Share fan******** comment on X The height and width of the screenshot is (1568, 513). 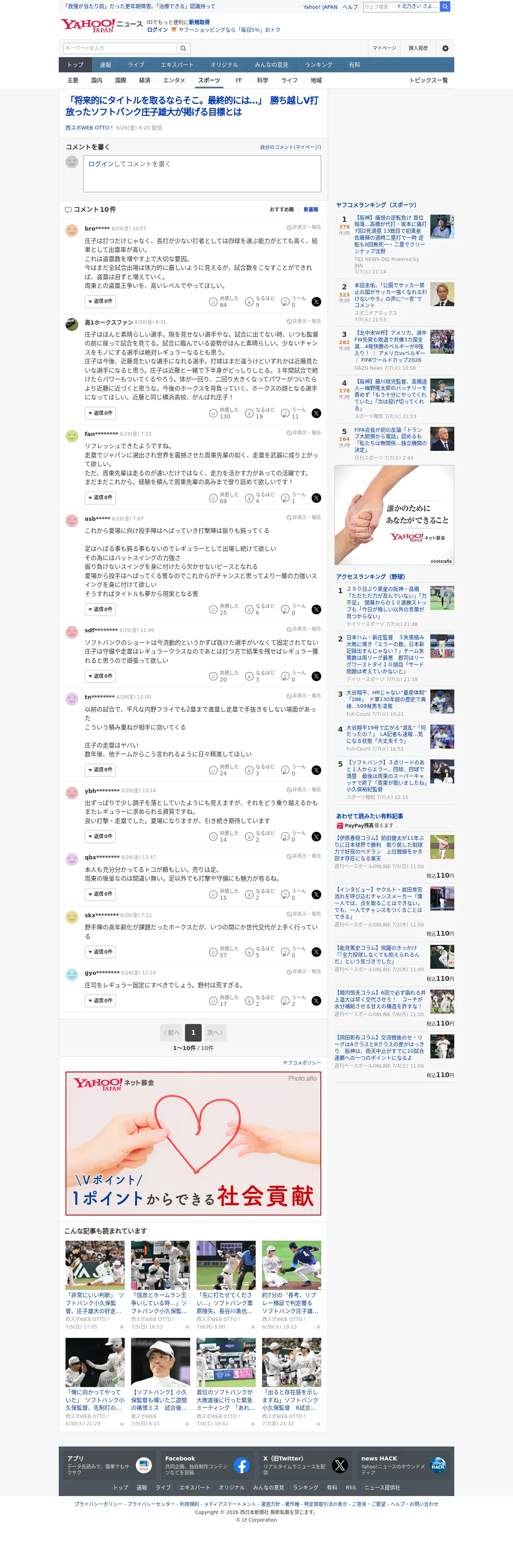(x=316, y=498)
